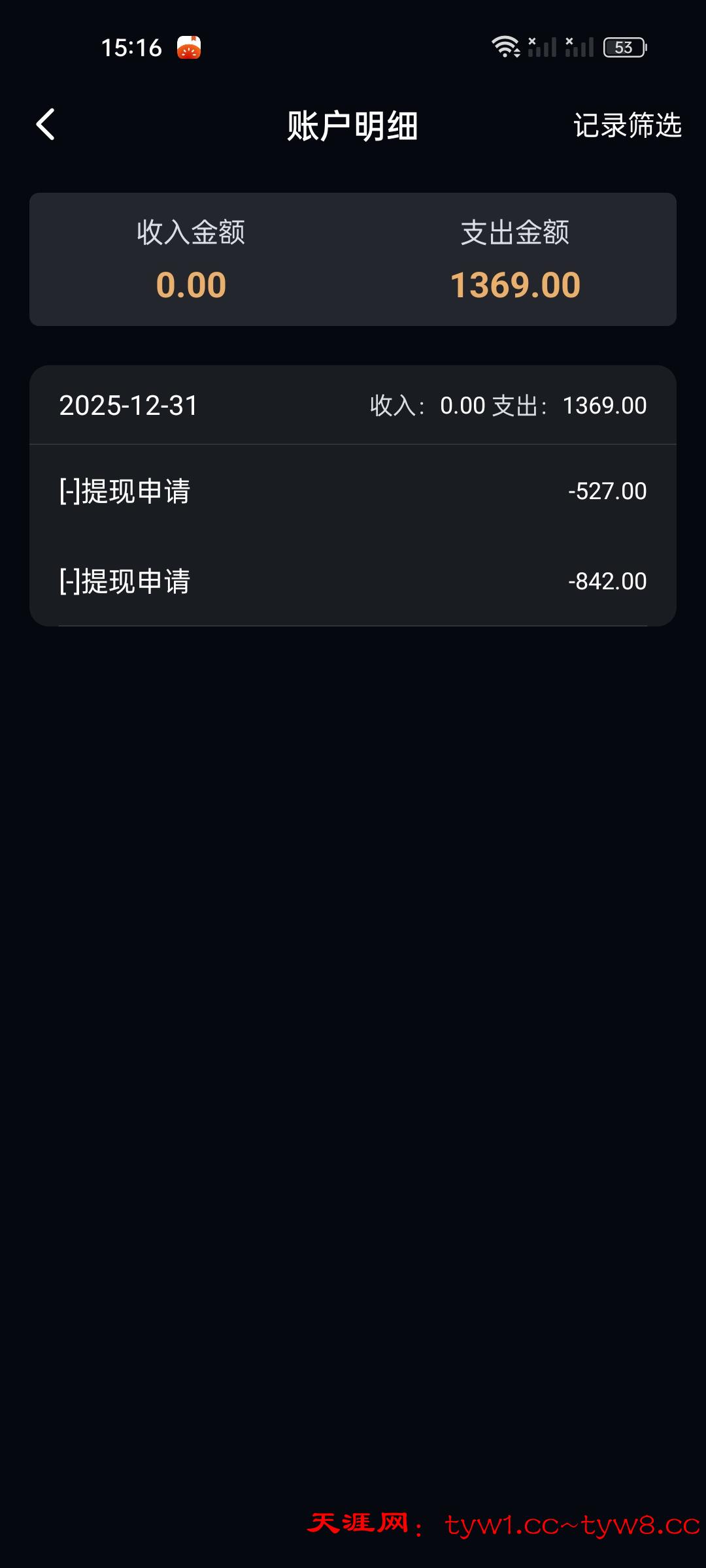Tap the battery indicator showing 53
This screenshot has width=706, height=1568.
click(623, 48)
